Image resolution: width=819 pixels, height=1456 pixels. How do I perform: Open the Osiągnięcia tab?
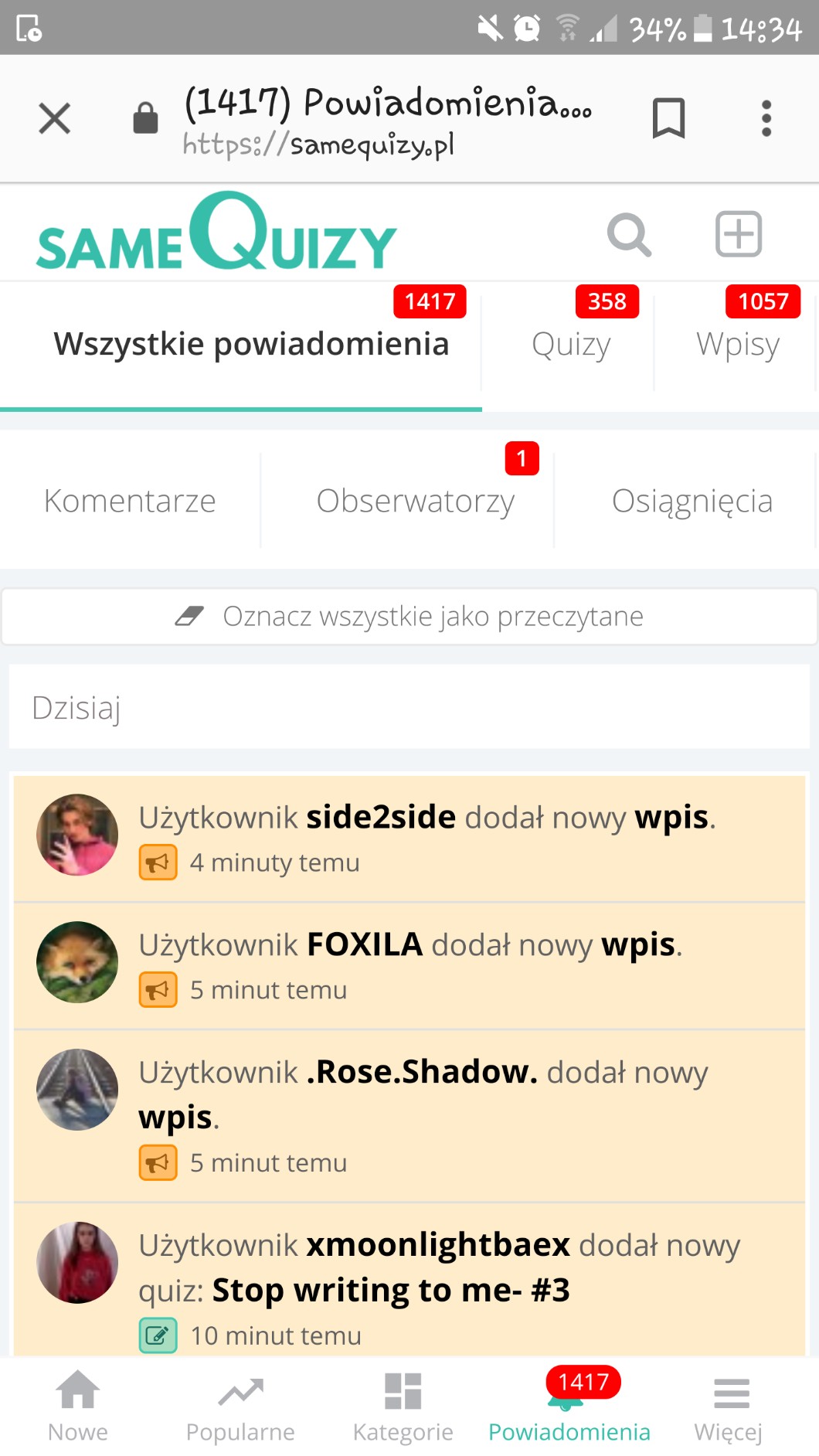point(692,501)
